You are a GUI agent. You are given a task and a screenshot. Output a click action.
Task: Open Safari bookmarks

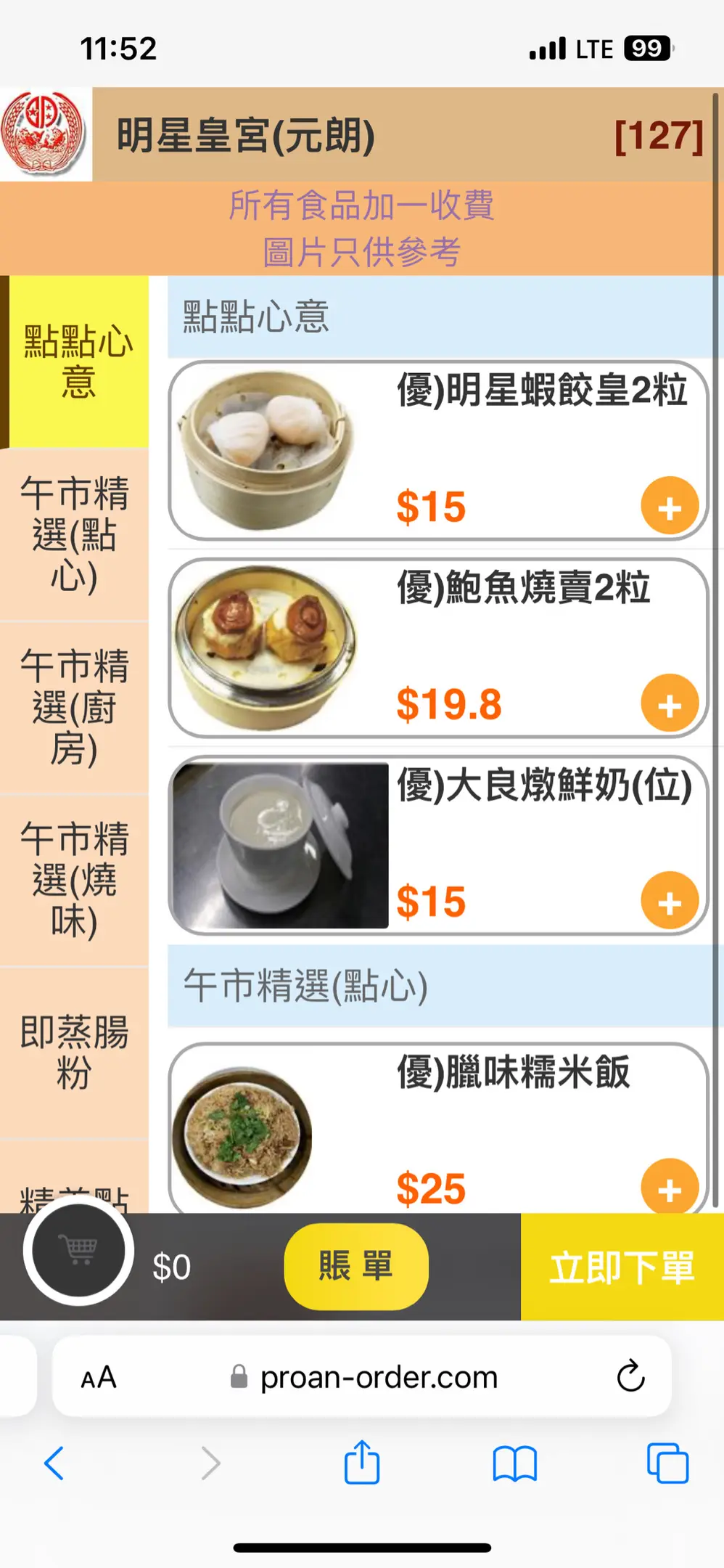pyautogui.click(x=514, y=1463)
